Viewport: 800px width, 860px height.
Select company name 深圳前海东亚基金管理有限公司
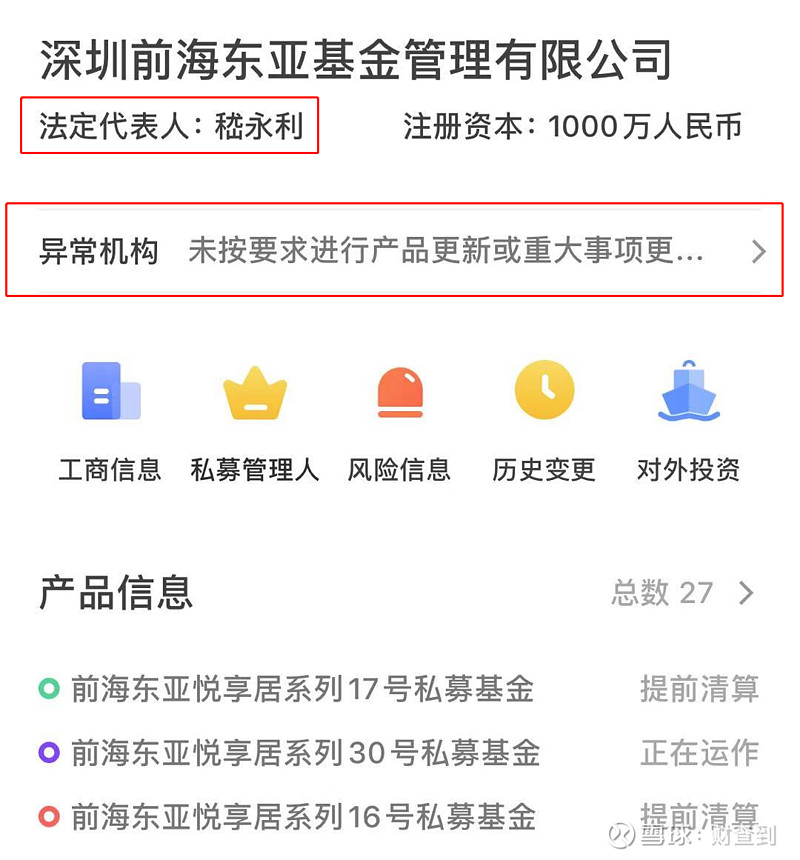click(x=355, y=60)
